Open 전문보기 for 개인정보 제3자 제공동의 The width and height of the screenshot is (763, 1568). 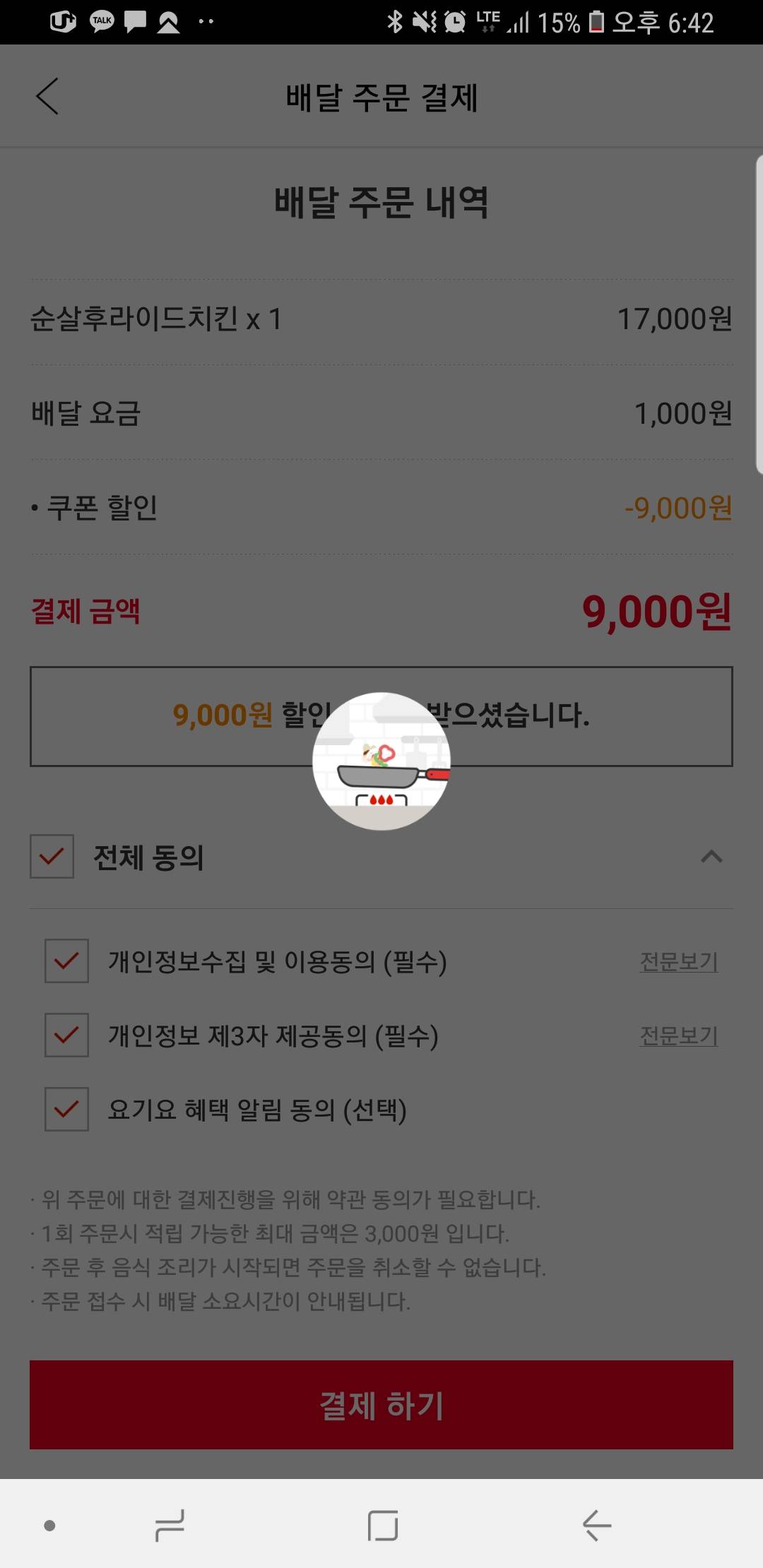coord(678,1035)
